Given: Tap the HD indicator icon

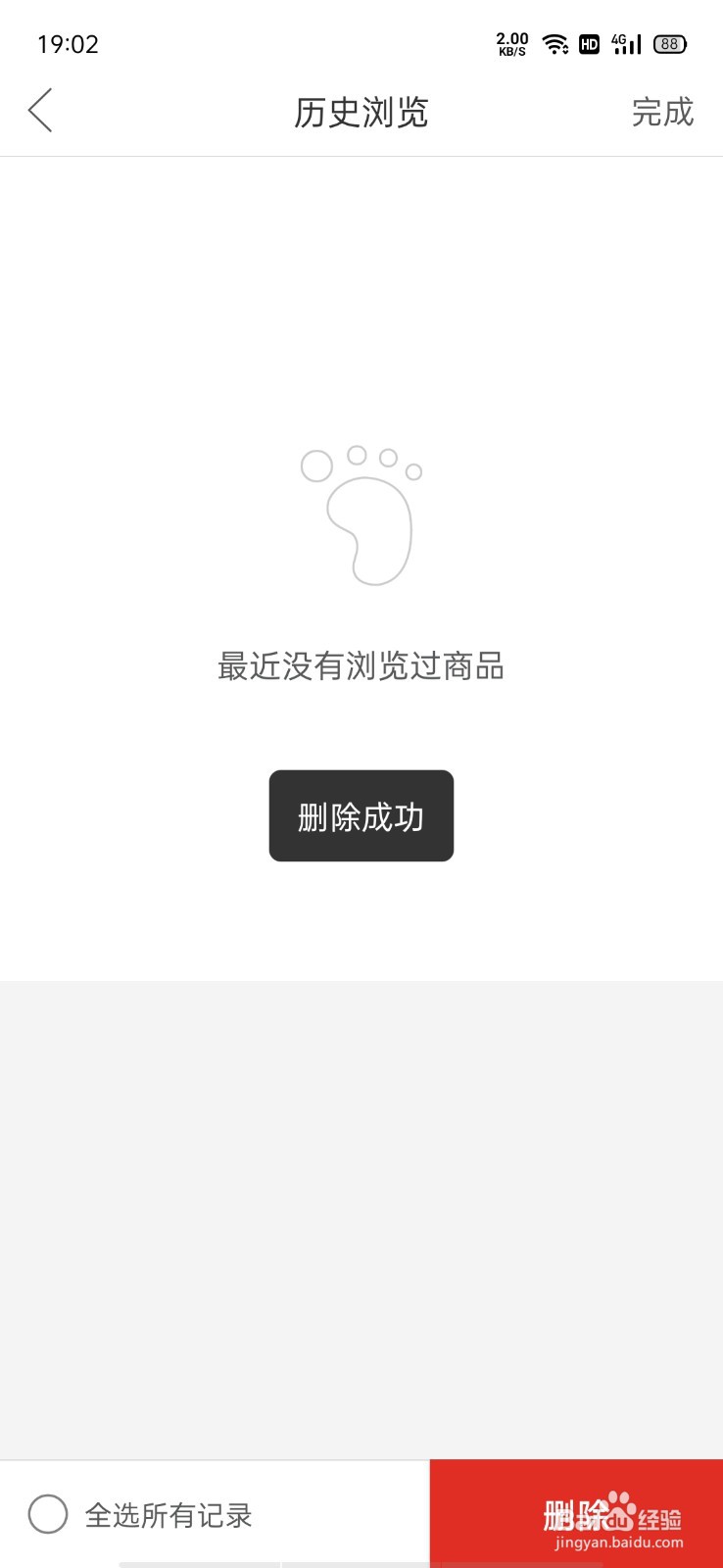Looking at the screenshot, I should tap(589, 44).
